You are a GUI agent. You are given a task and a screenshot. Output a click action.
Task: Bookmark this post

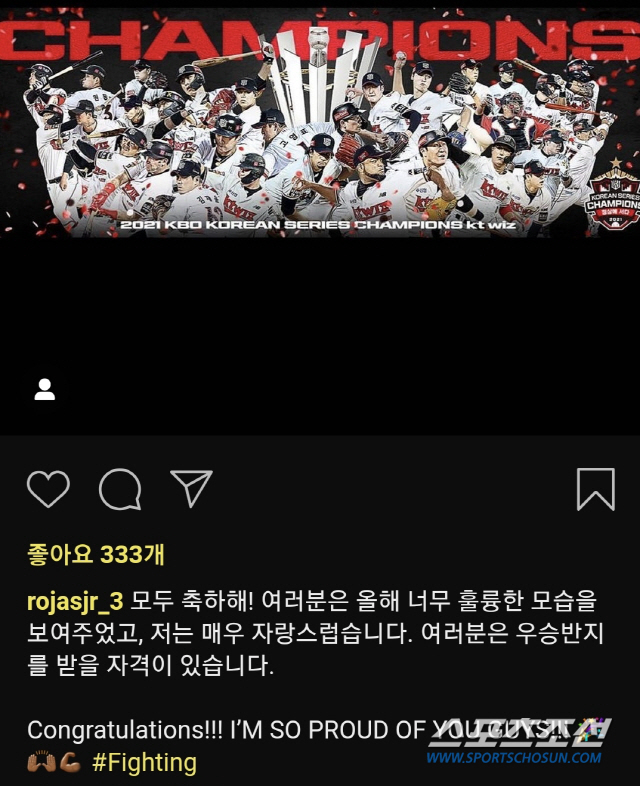pyautogui.click(x=595, y=489)
